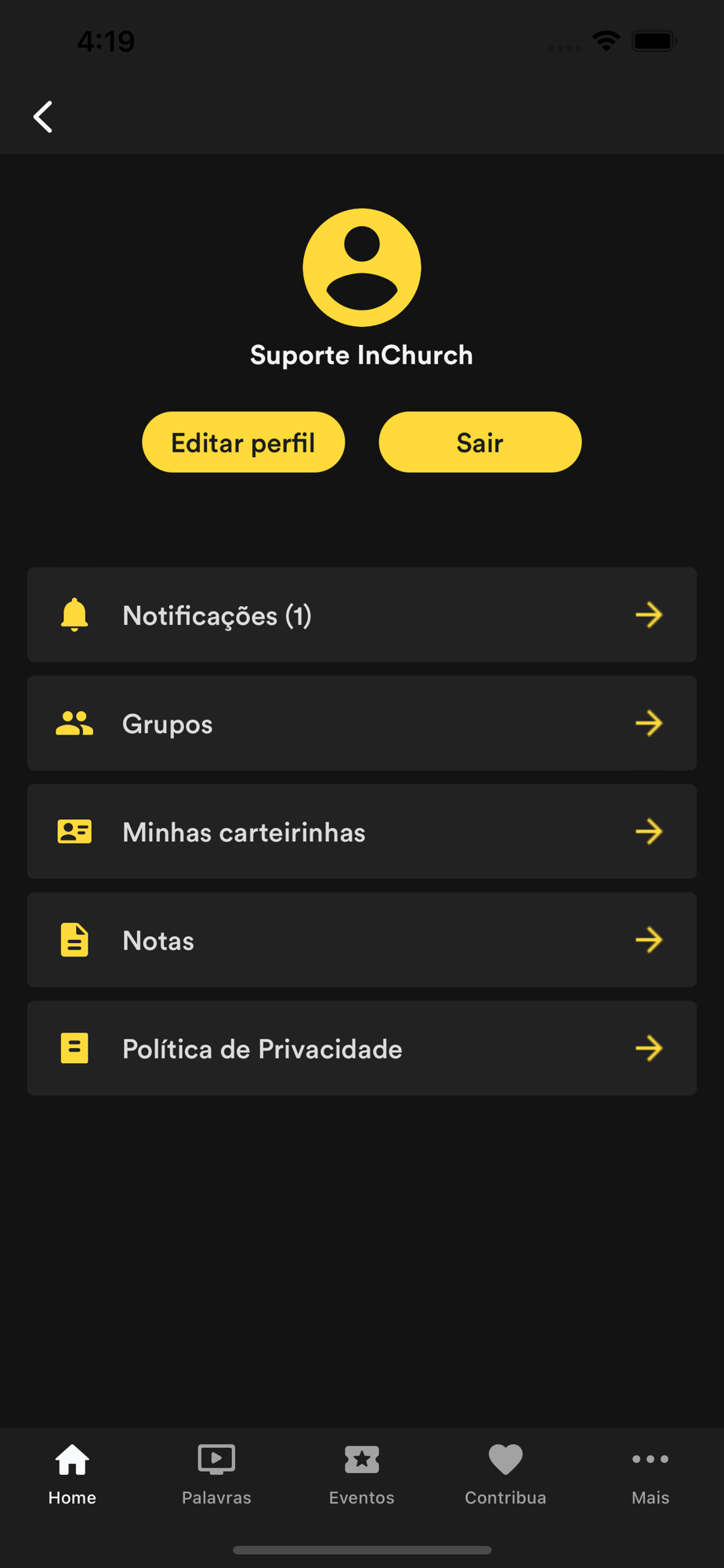
Task: Open Política de Privacidade
Action: [x=362, y=1047]
